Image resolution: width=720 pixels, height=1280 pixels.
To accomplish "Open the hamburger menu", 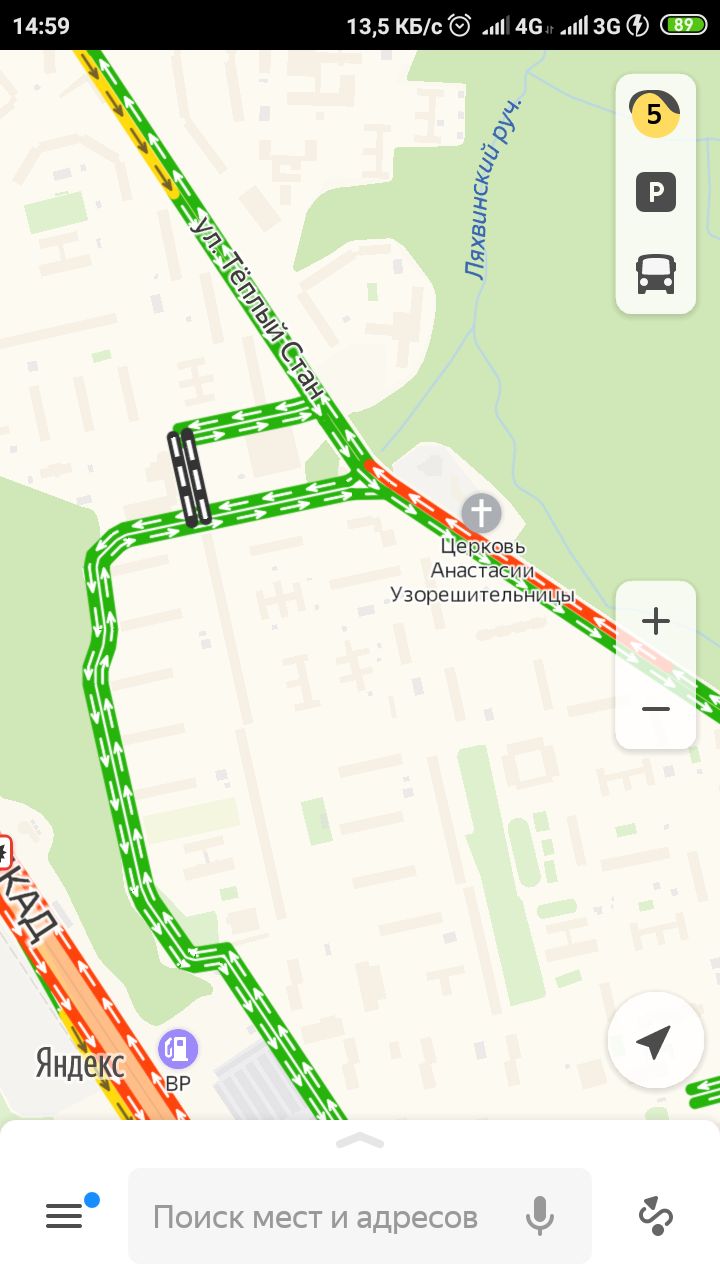I will click(x=65, y=1216).
